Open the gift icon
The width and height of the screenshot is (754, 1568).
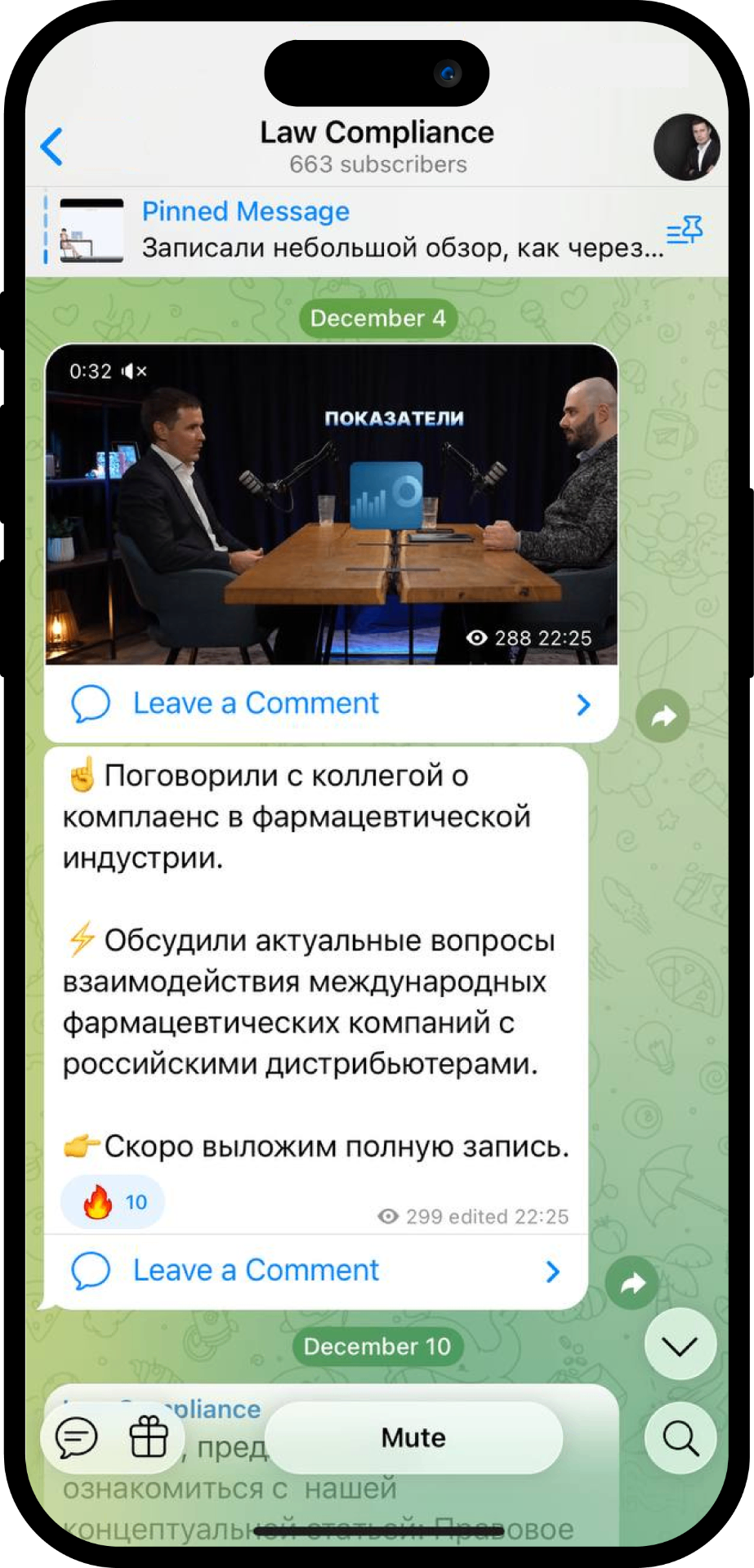[x=149, y=1438]
